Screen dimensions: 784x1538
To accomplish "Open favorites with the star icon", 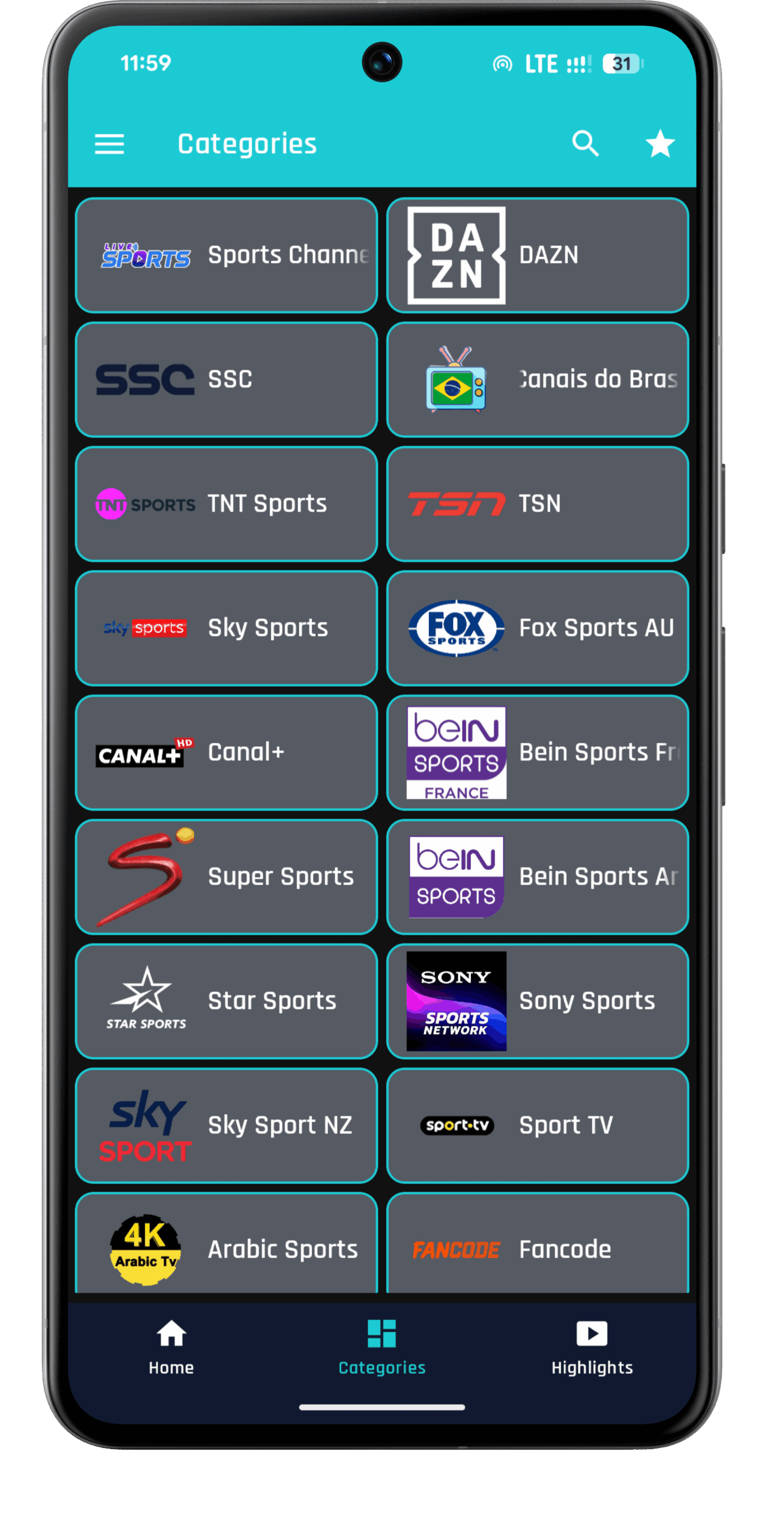I will (660, 143).
